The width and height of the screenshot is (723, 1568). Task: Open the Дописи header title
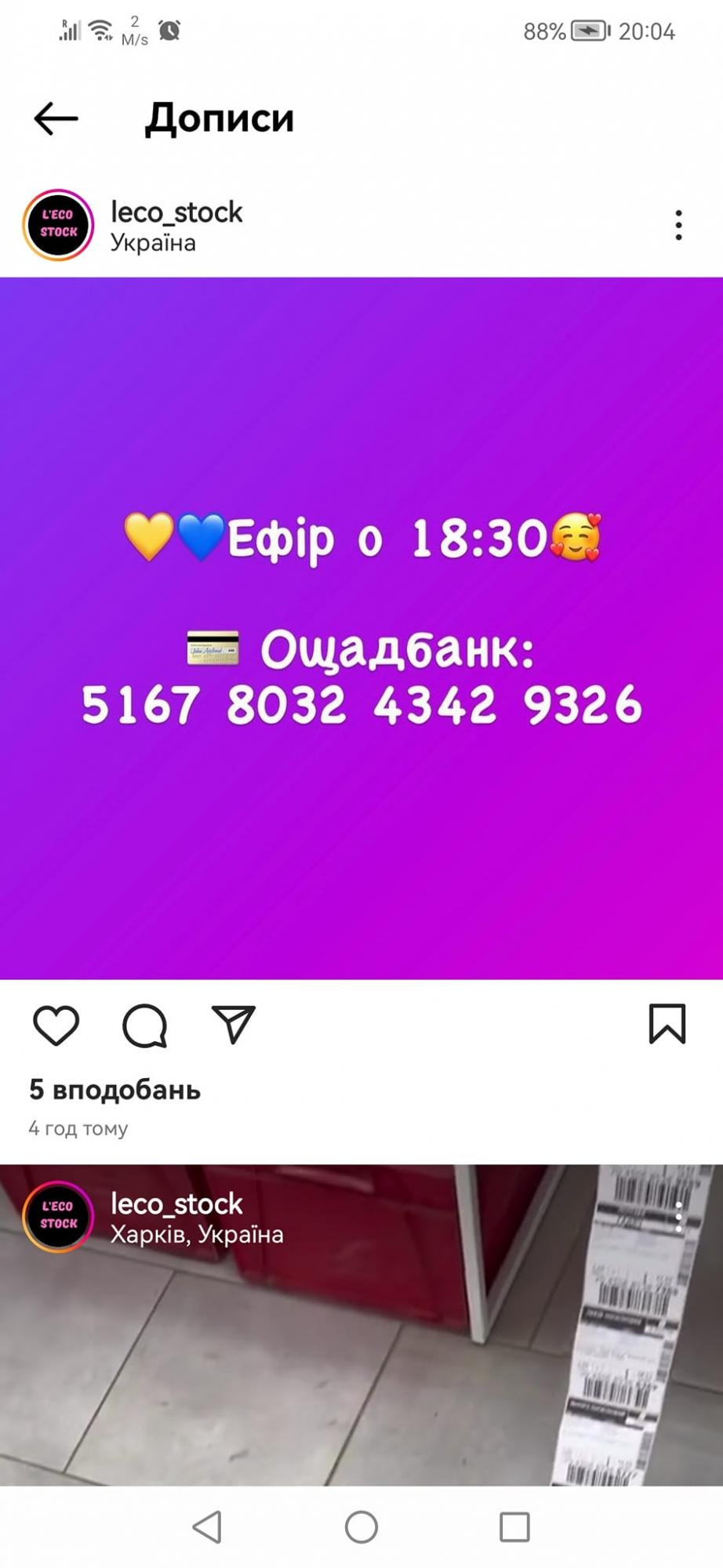[x=220, y=118]
